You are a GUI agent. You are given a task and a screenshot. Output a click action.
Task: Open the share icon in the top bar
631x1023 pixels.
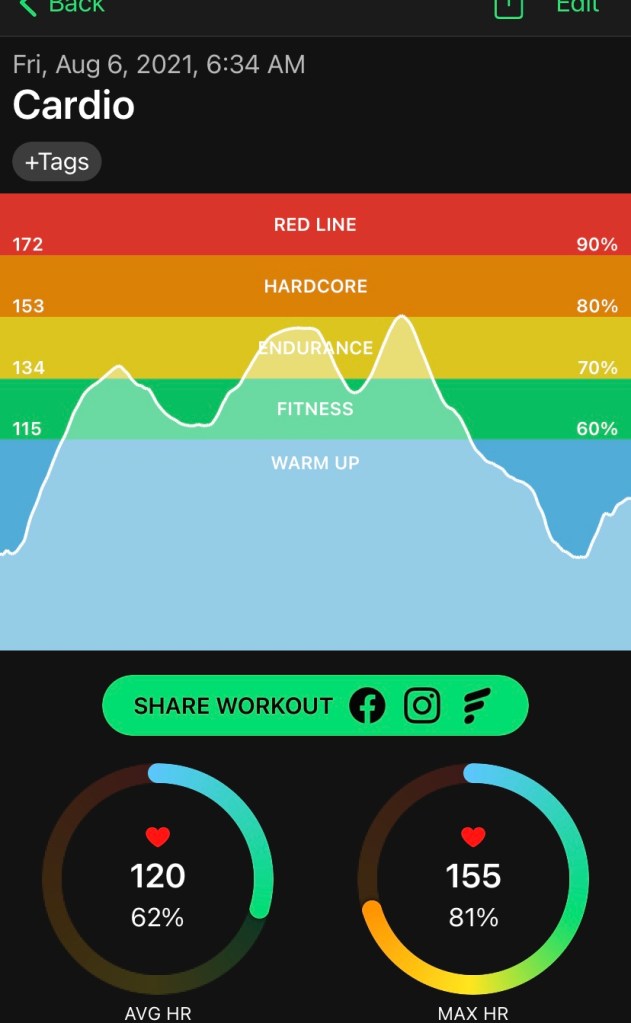[x=509, y=7]
